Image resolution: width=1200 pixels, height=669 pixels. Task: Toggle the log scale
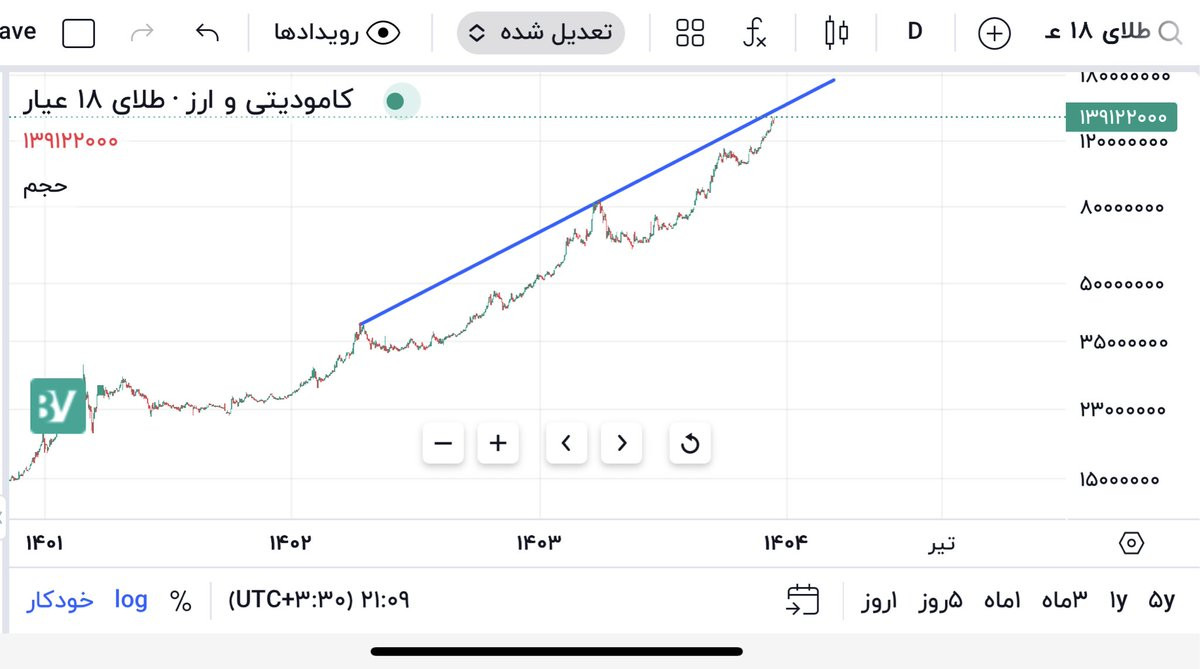[130, 600]
